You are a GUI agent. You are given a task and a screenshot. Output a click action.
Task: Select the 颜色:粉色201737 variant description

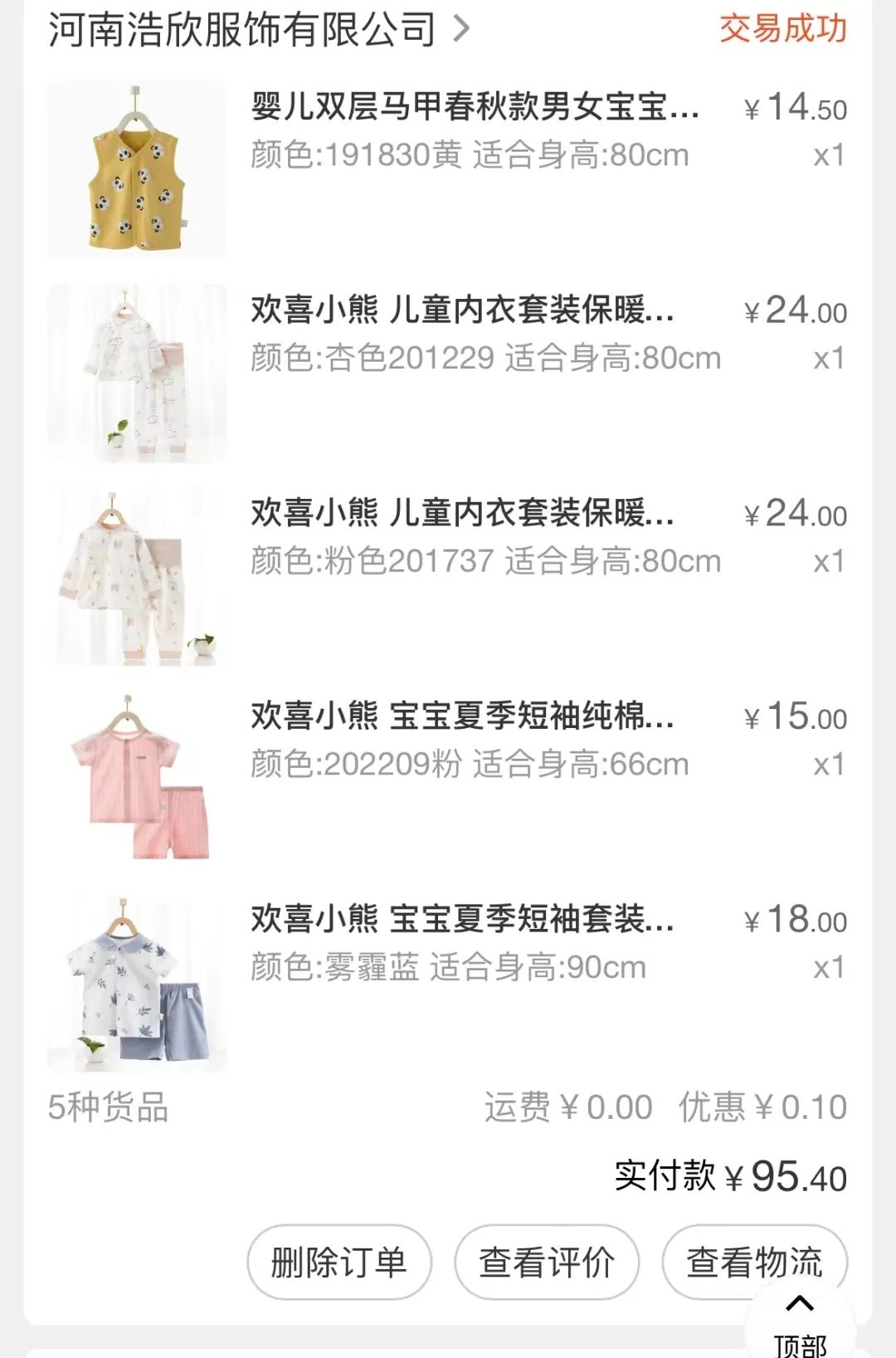pyautogui.click(x=485, y=562)
